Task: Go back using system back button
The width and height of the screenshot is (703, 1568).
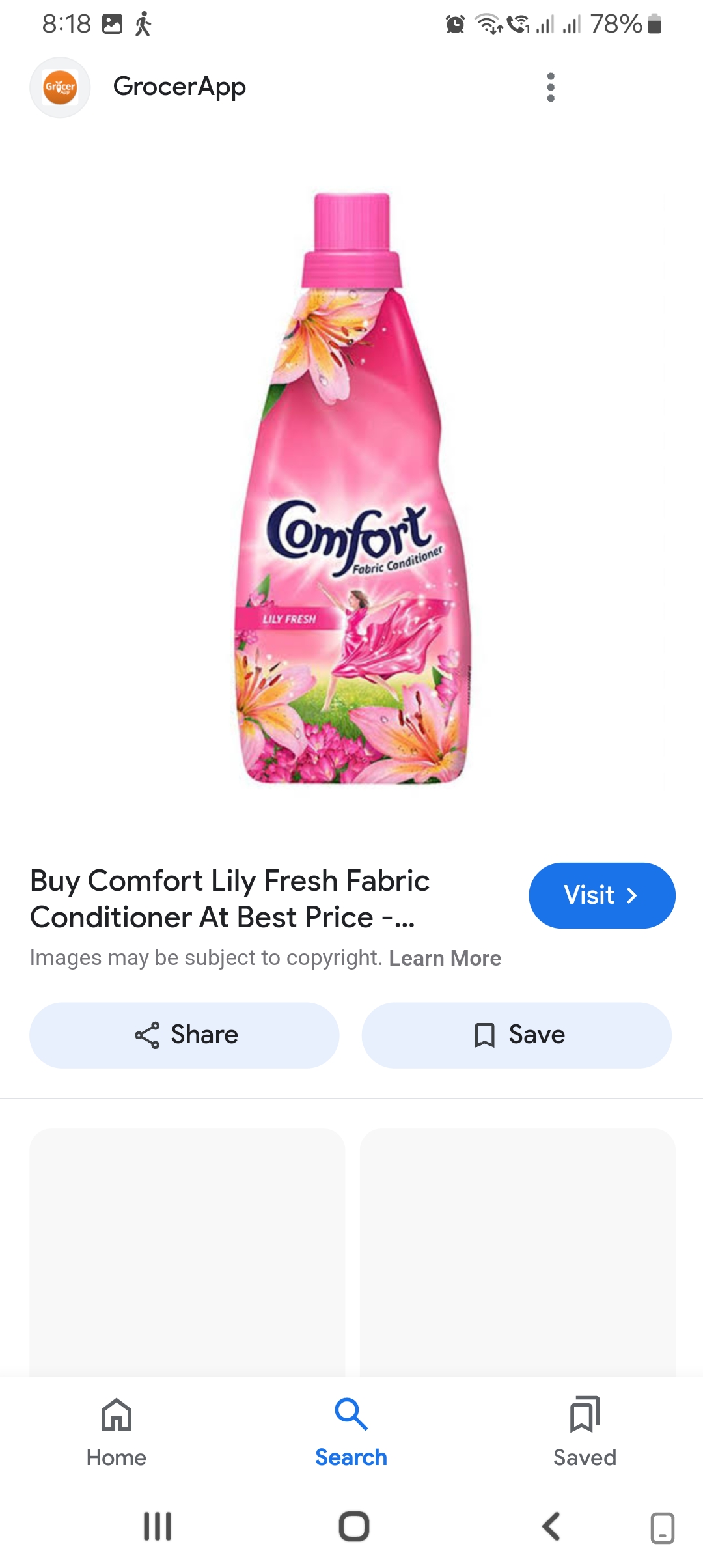Action: click(551, 1526)
